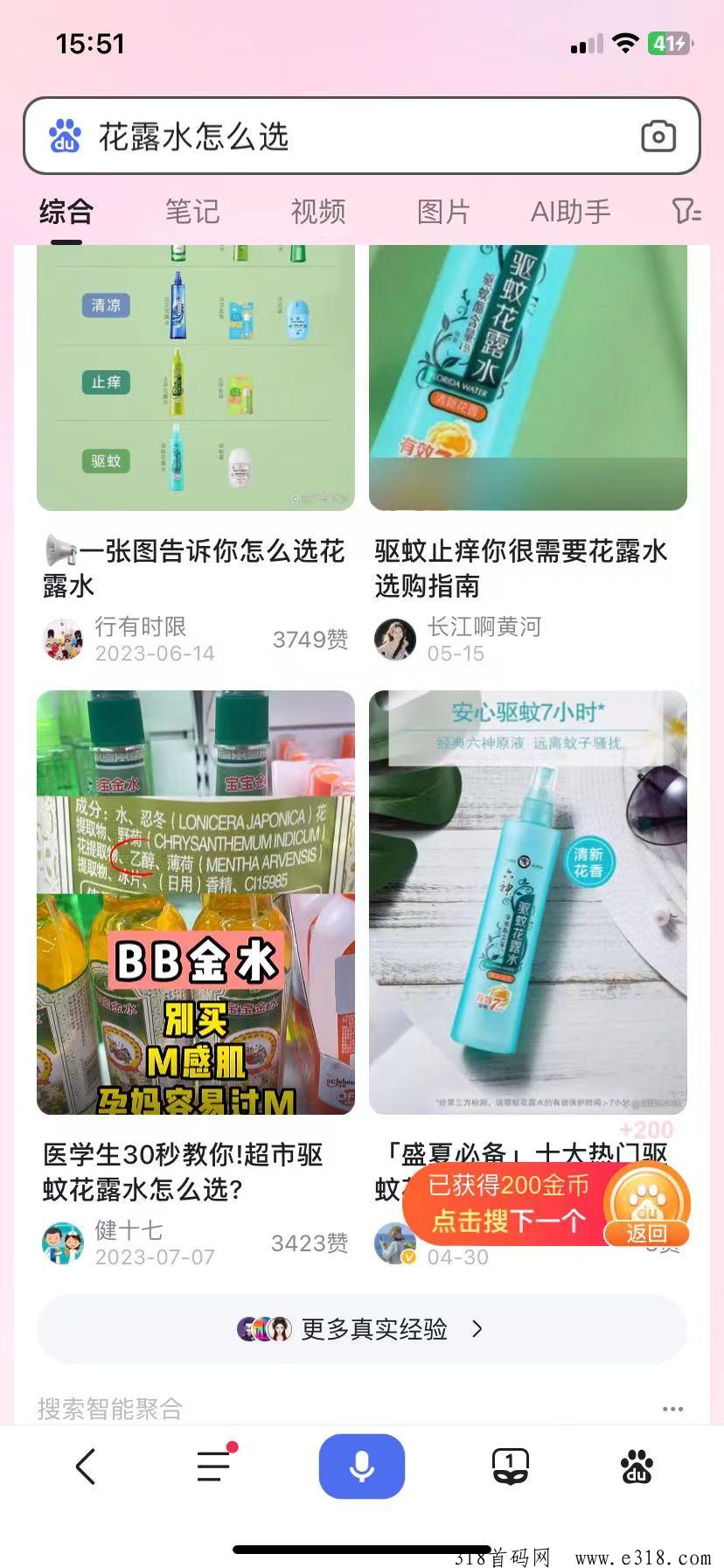
Task: Switch to the 视频 tab
Action: [x=318, y=212]
